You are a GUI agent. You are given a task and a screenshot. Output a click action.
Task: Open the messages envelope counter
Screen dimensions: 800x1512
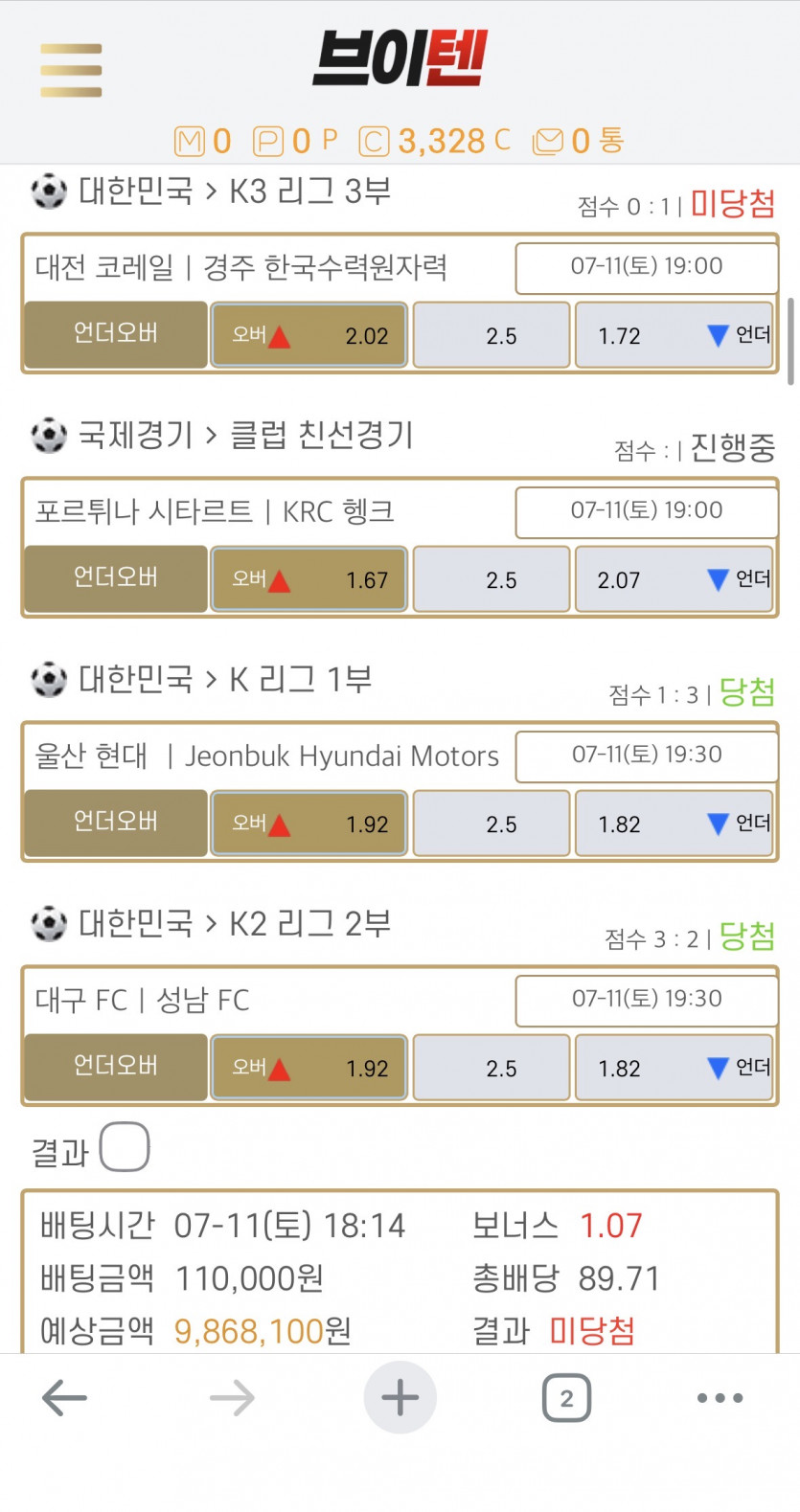(x=578, y=142)
